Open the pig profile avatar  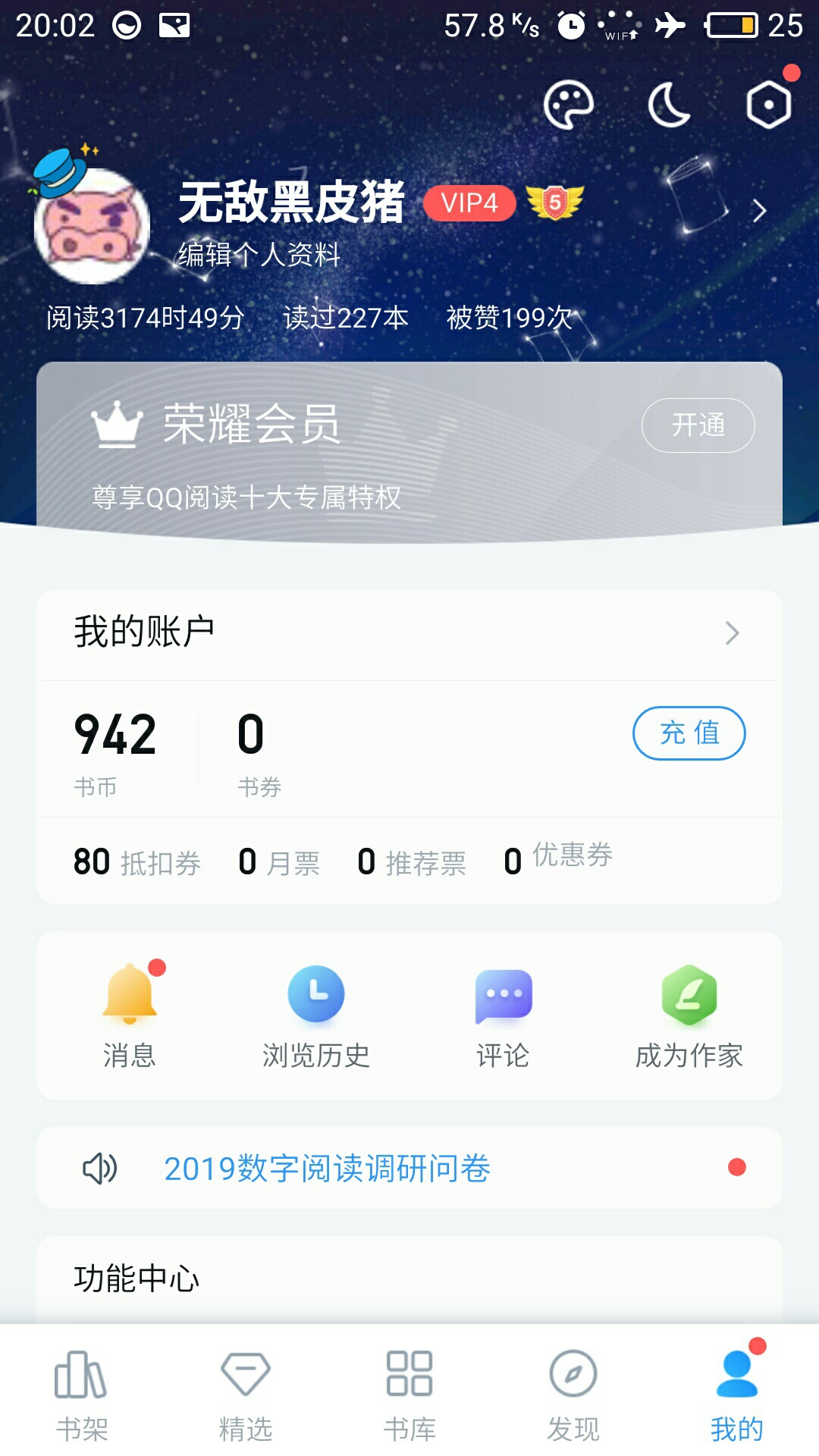[92, 226]
